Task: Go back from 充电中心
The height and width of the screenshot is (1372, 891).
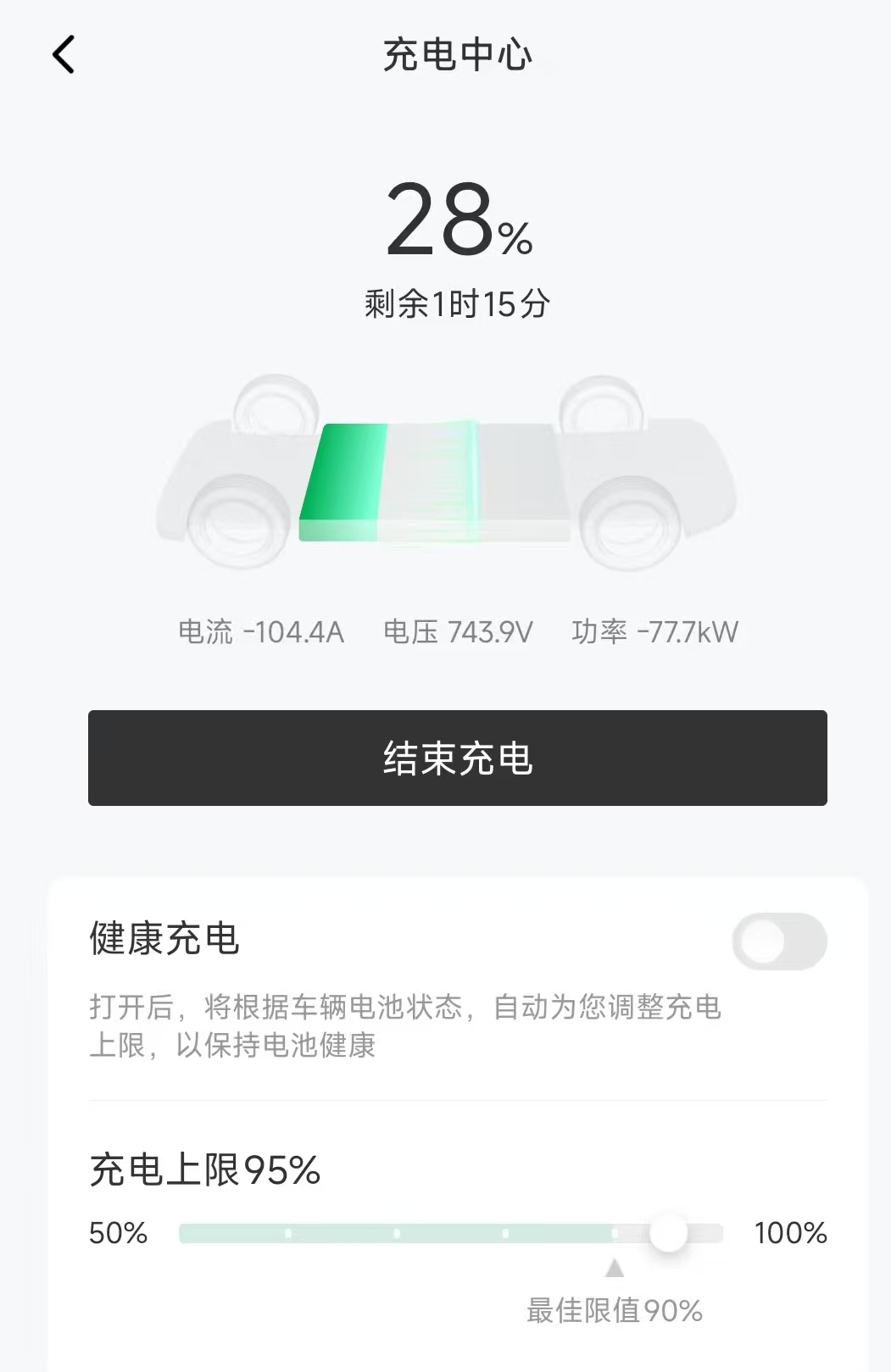Action: (x=64, y=55)
